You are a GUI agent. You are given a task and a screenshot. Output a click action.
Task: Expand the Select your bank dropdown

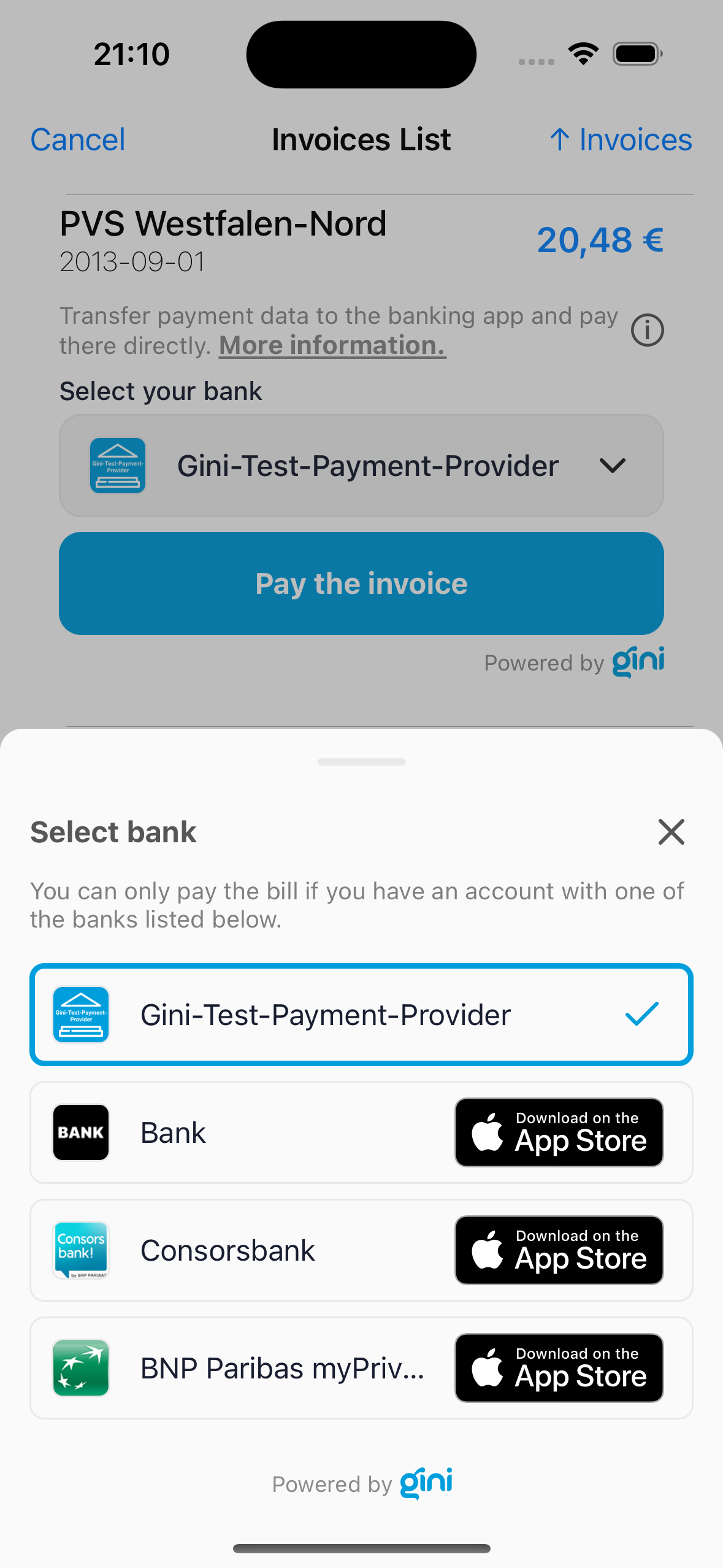(361, 466)
